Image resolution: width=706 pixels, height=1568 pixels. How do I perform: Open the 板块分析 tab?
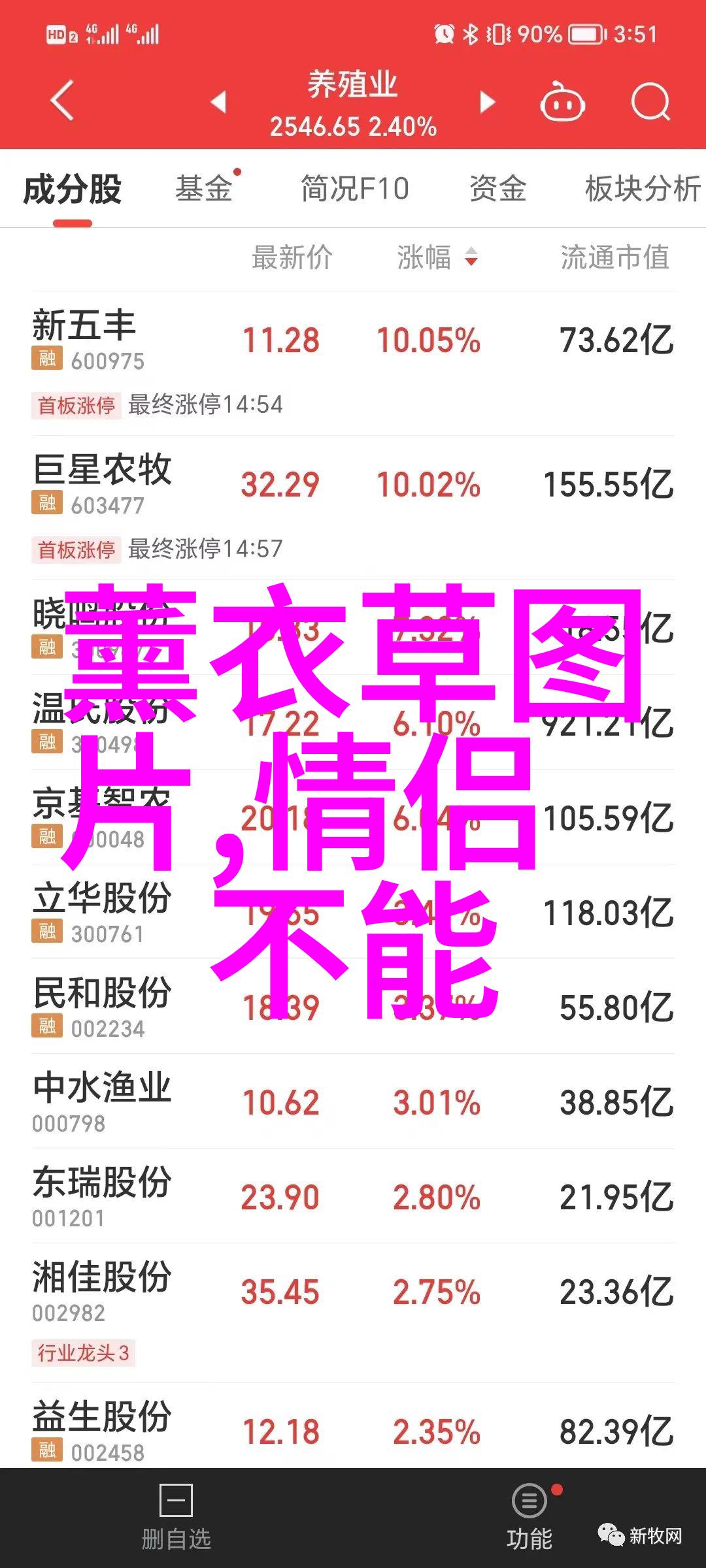[643, 189]
